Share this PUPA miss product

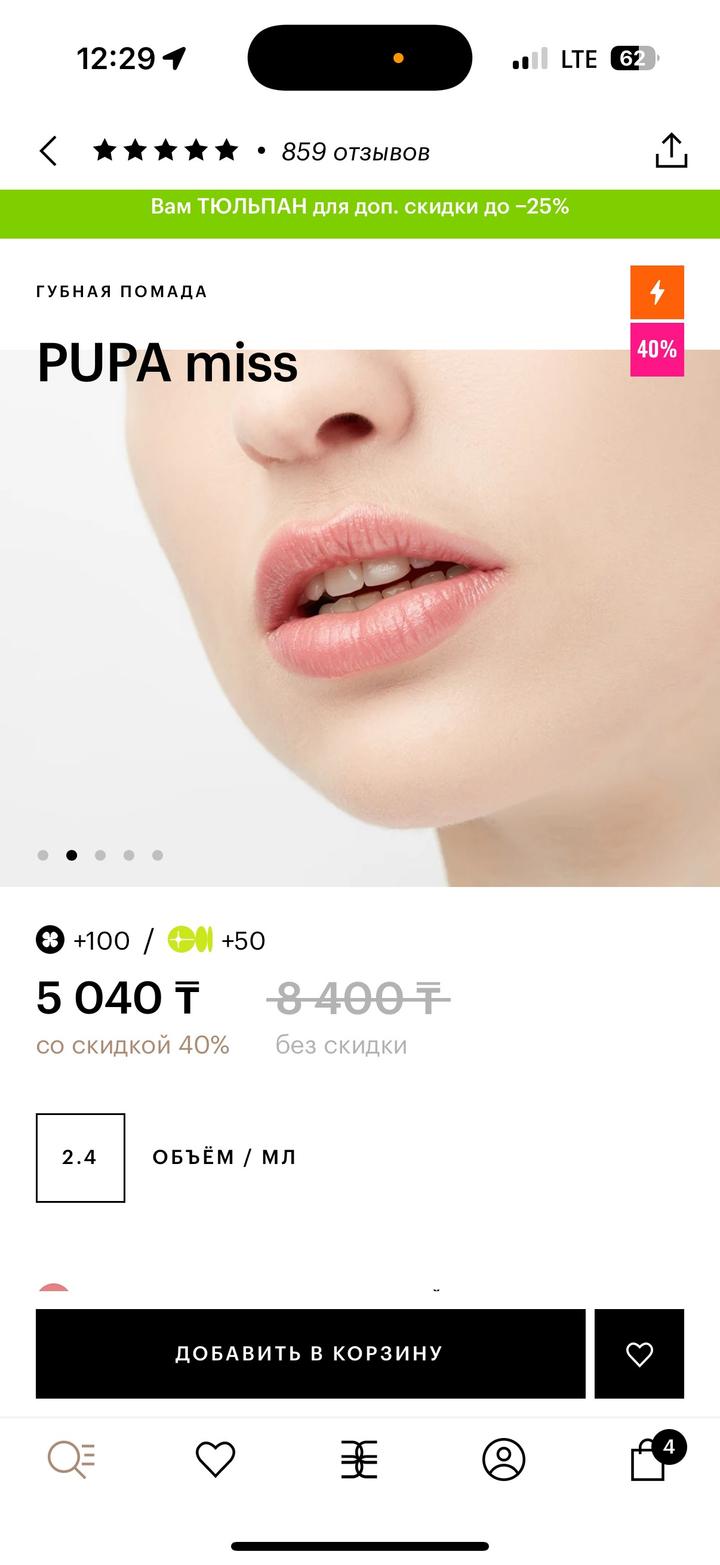click(x=671, y=151)
